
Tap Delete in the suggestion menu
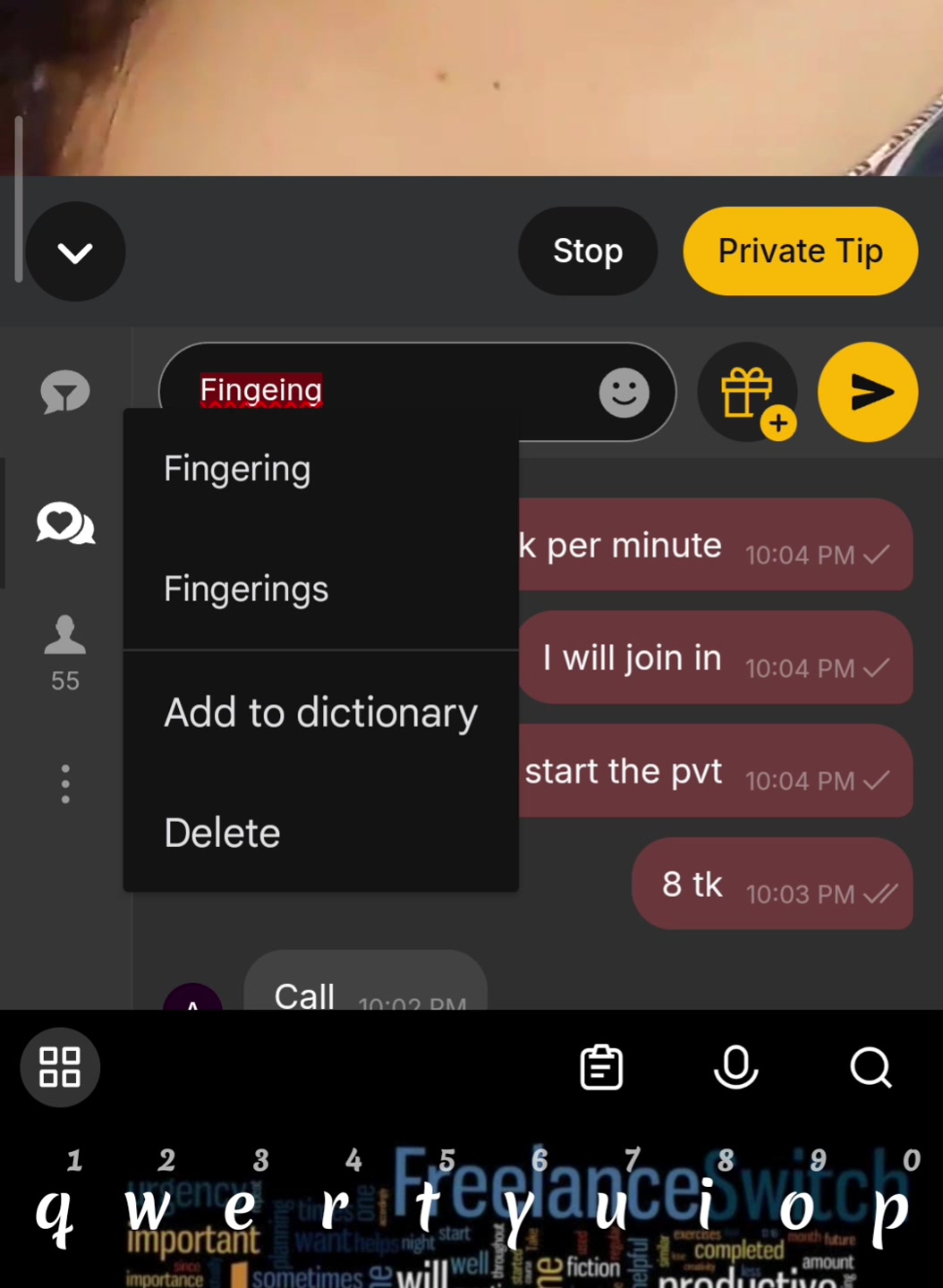222,833
